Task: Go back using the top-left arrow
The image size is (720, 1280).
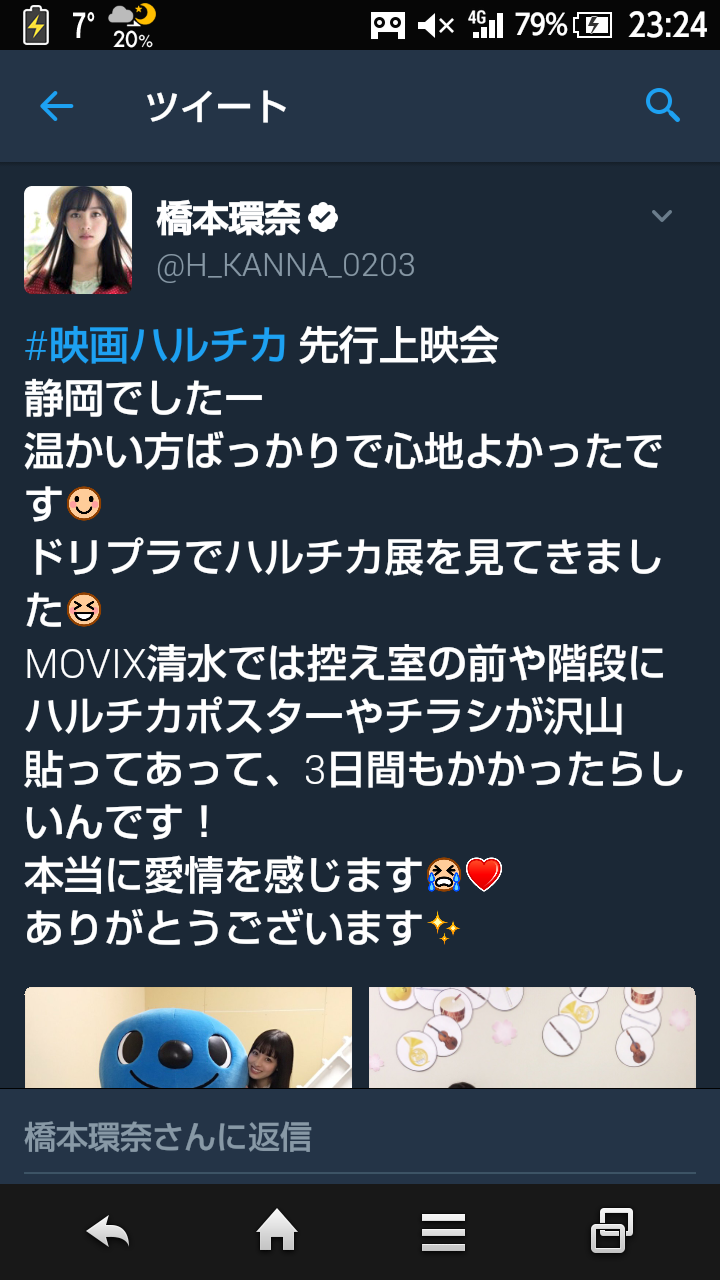Action: tap(57, 105)
